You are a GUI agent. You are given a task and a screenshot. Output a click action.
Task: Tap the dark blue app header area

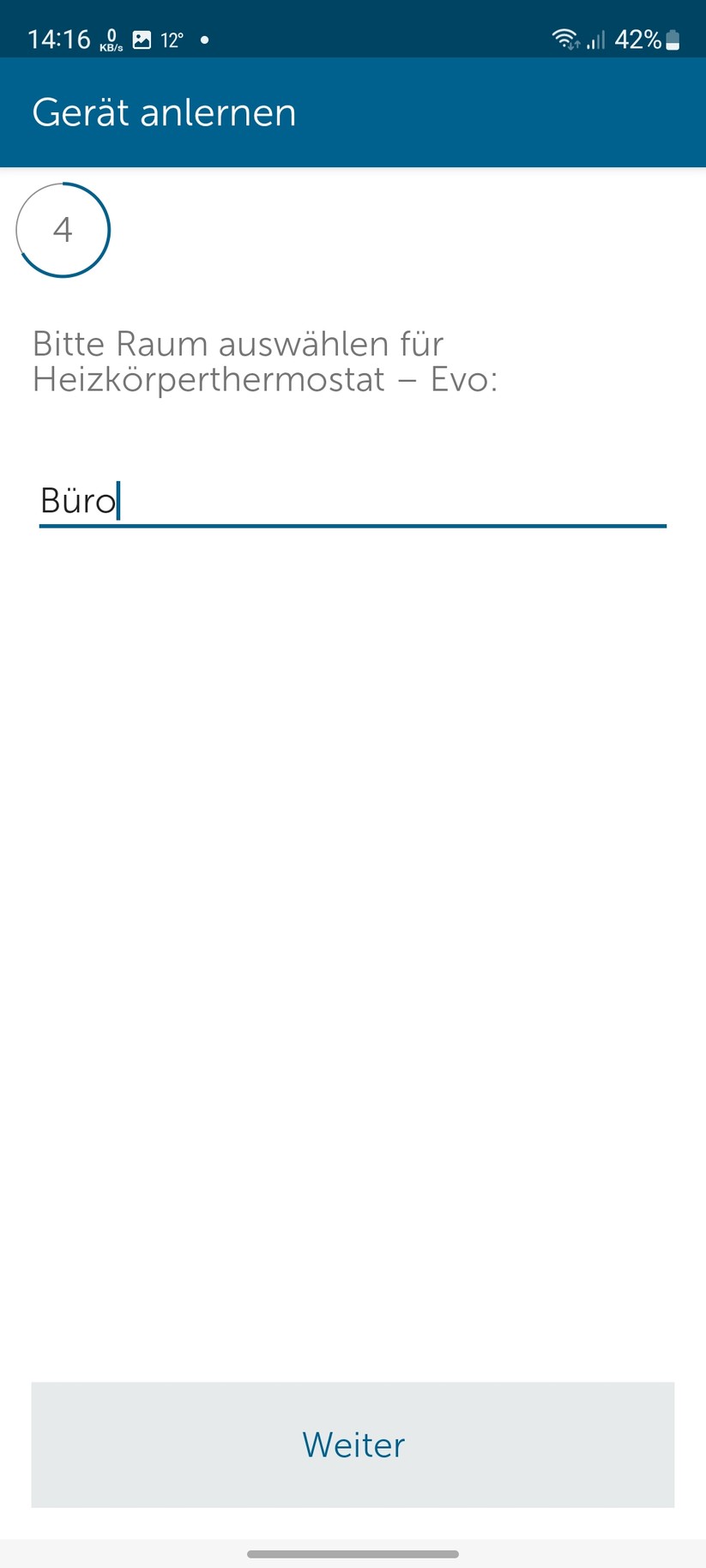click(x=515, y=112)
